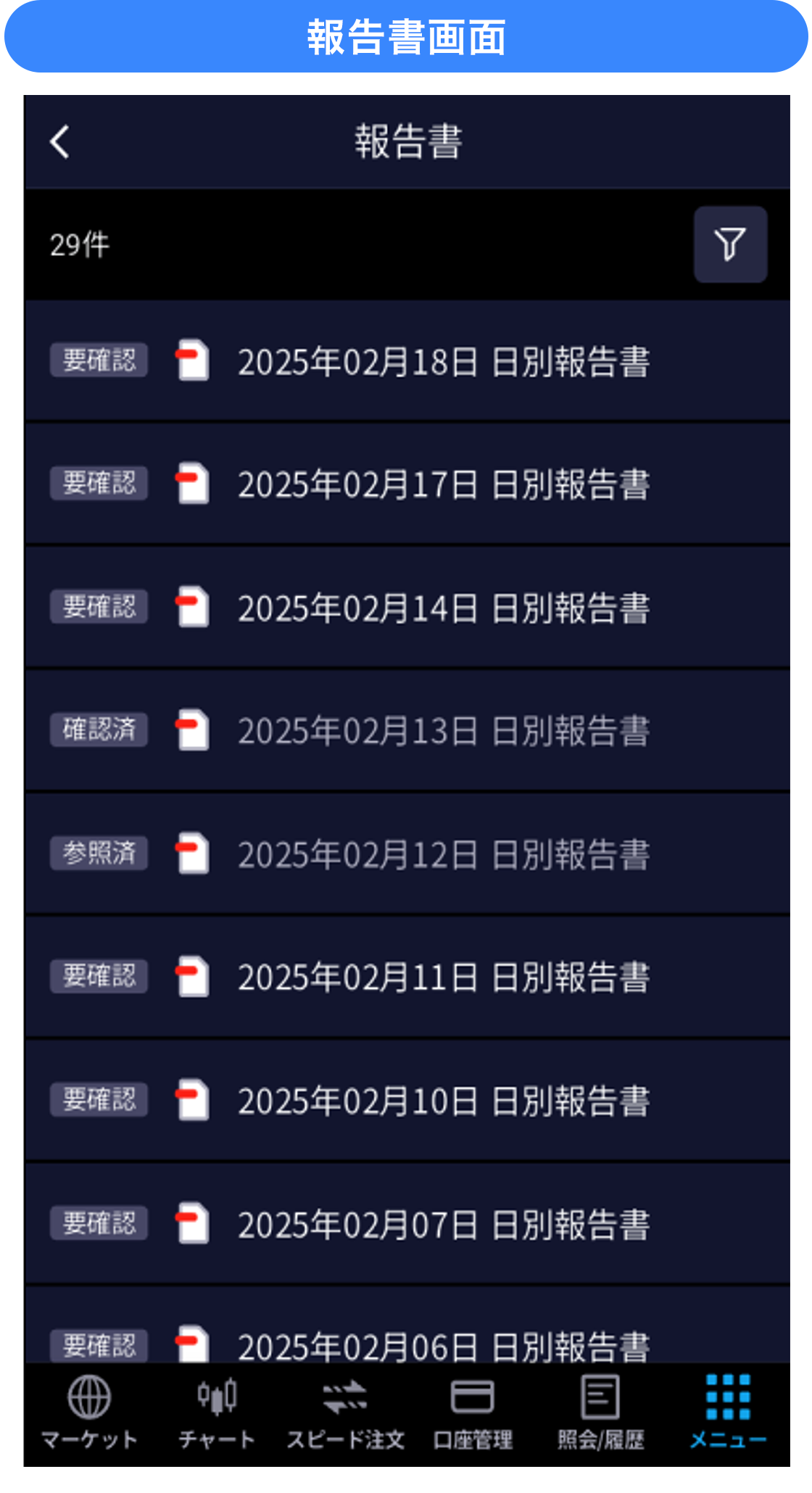Open the 2025年02月13日 日別報告書
This screenshot has height=1493, width=812.
coord(407,730)
